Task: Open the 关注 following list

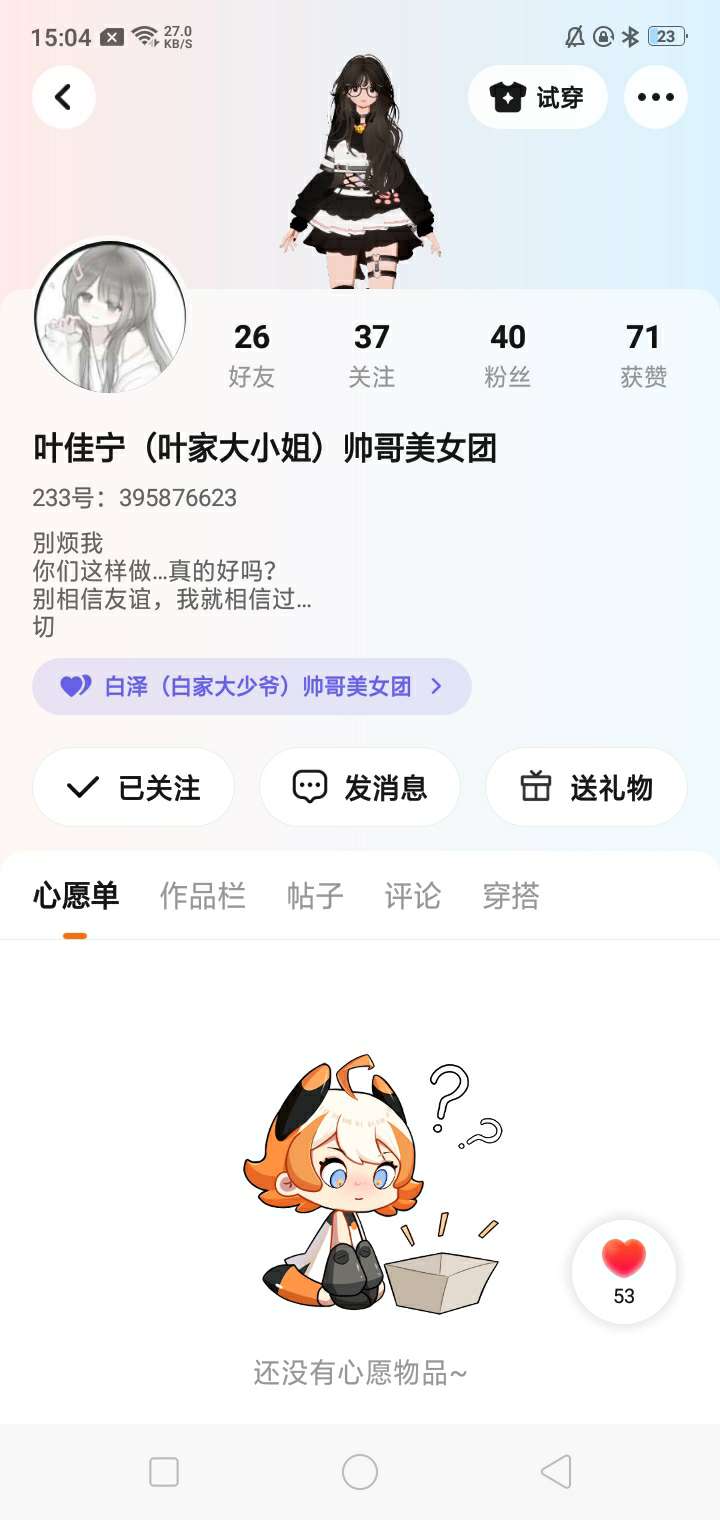Action: click(x=371, y=354)
